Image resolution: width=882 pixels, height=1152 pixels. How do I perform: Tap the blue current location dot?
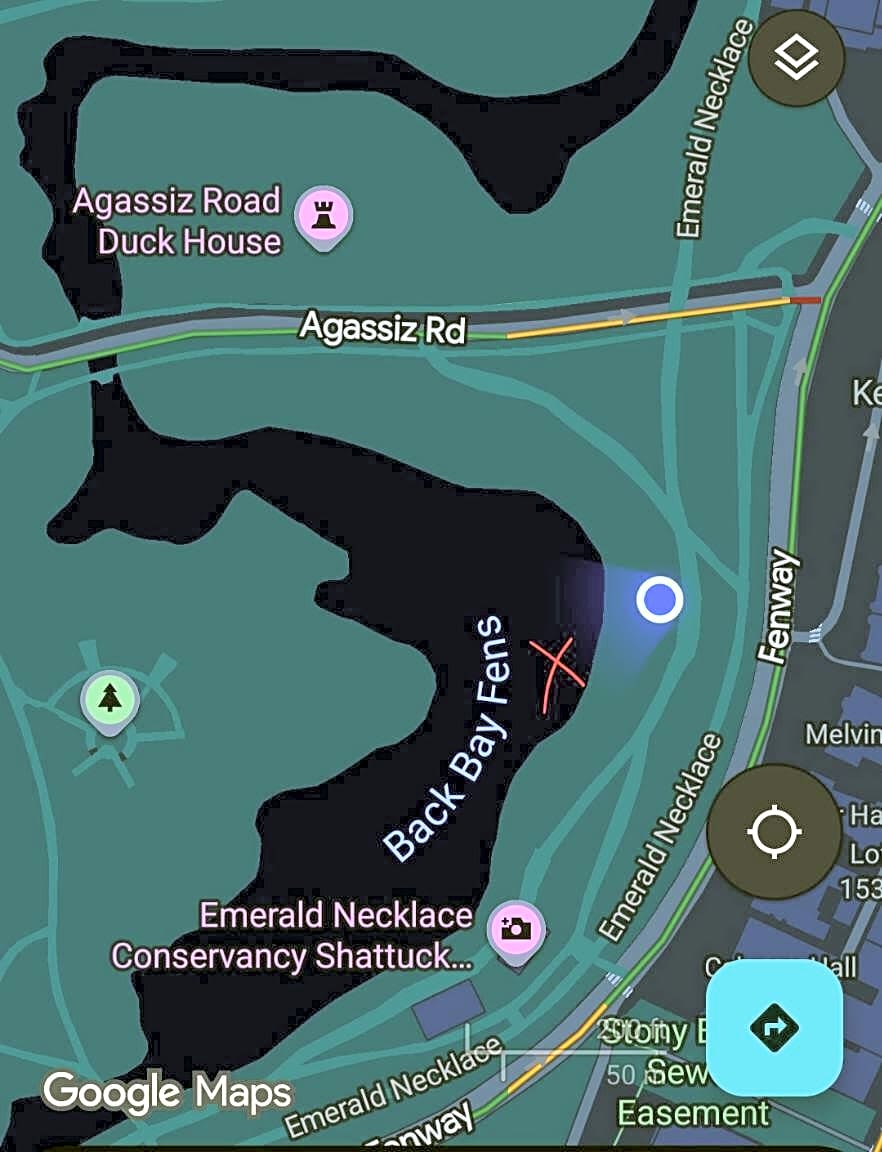tap(658, 601)
